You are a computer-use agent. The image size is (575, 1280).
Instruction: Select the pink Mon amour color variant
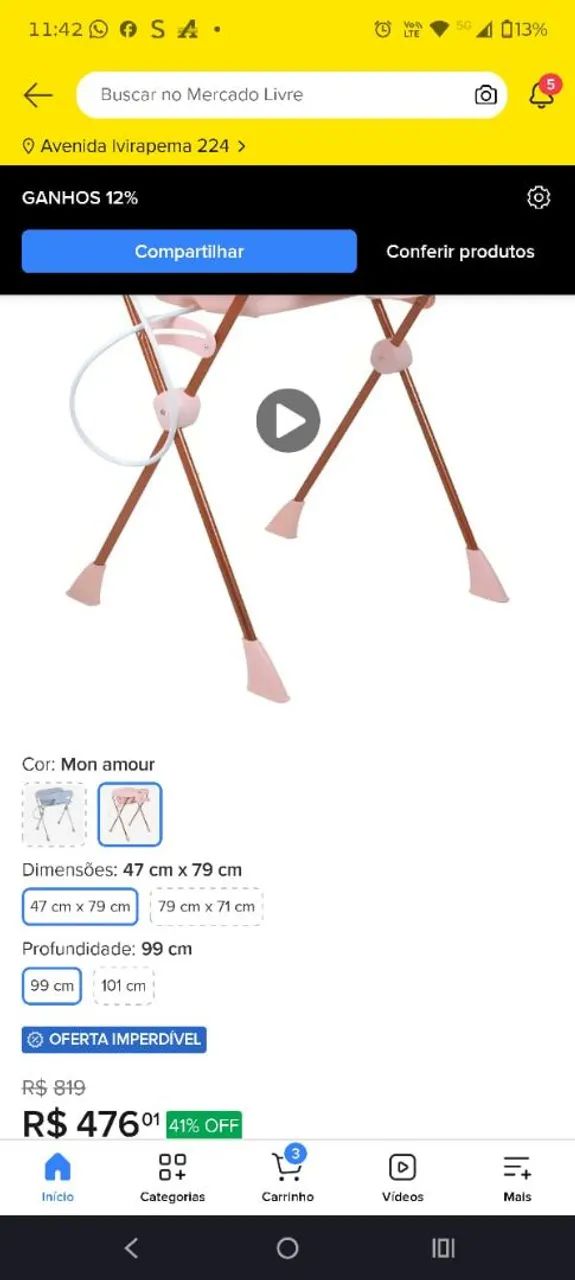point(130,814)
